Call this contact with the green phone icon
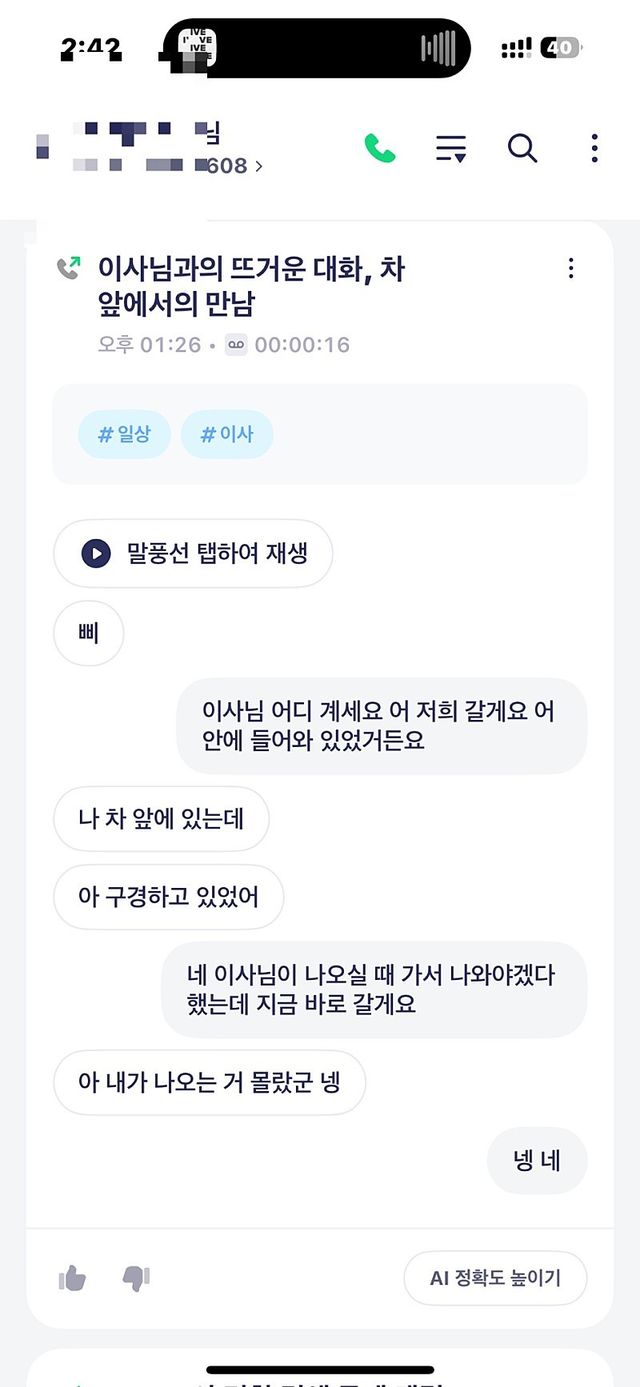Viewport: 640px width, 1387px height. (x=380, y=149)
